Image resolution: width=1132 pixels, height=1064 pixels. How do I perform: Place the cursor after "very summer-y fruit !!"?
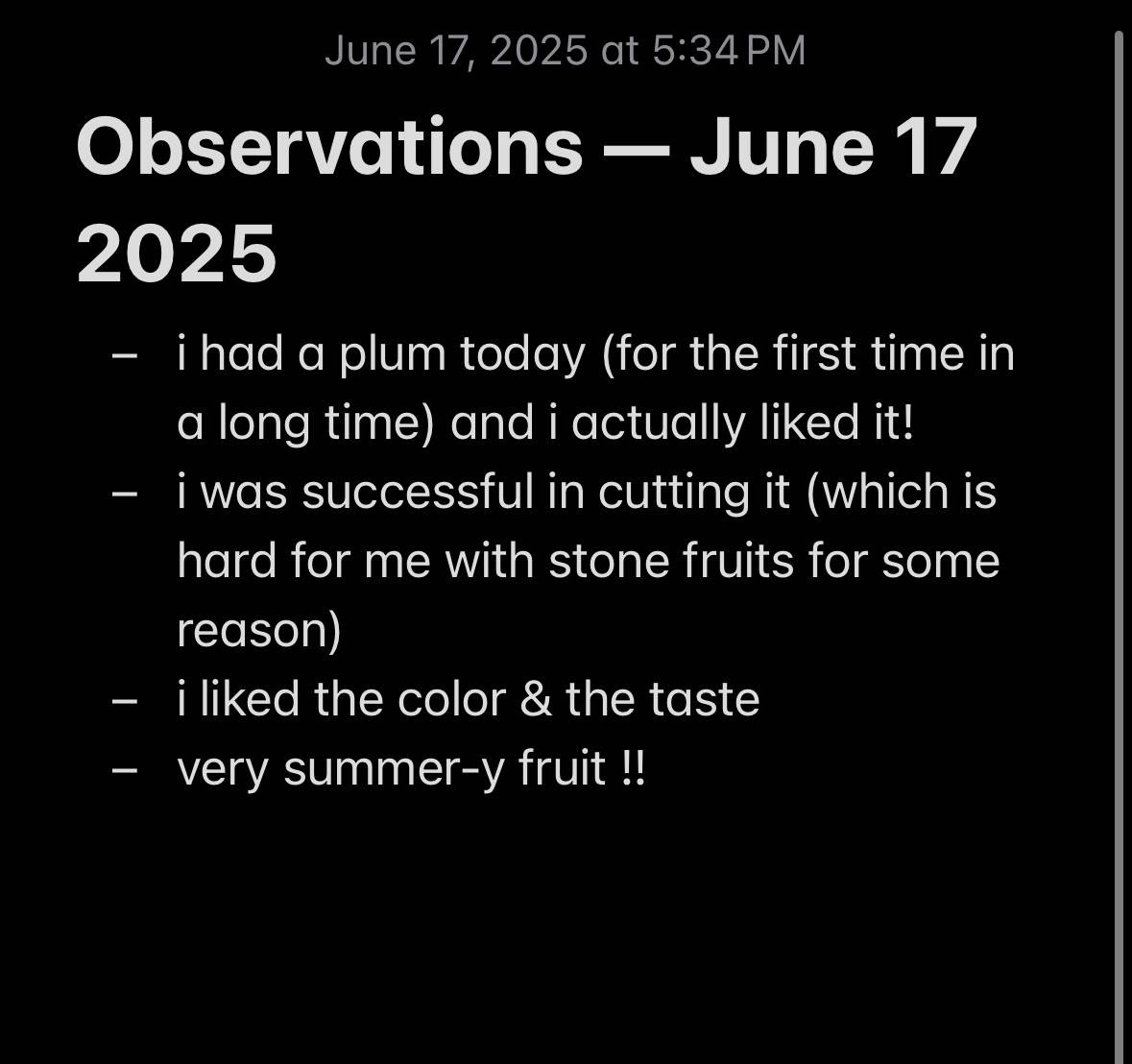[647, 768]
